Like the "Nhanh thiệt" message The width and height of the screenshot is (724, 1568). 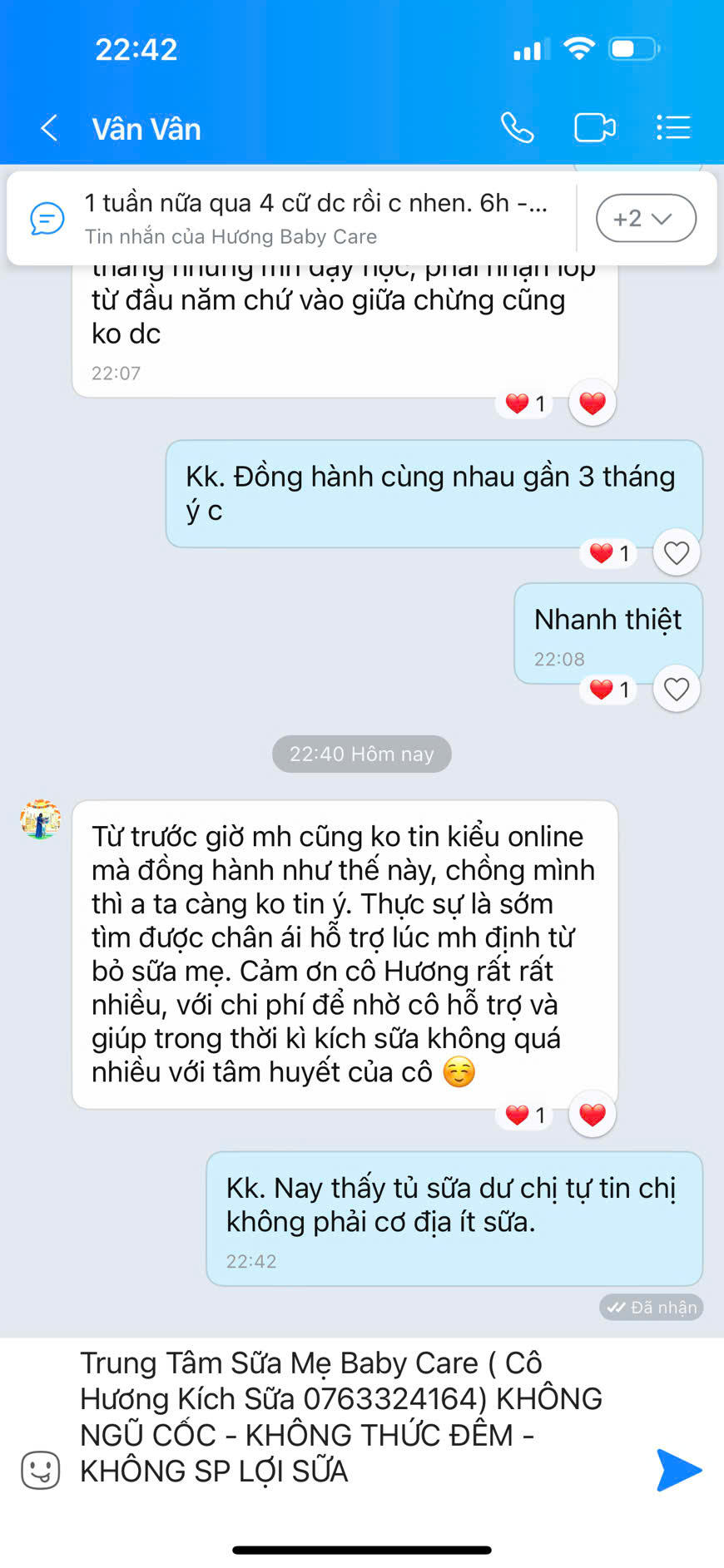(676, 690)
